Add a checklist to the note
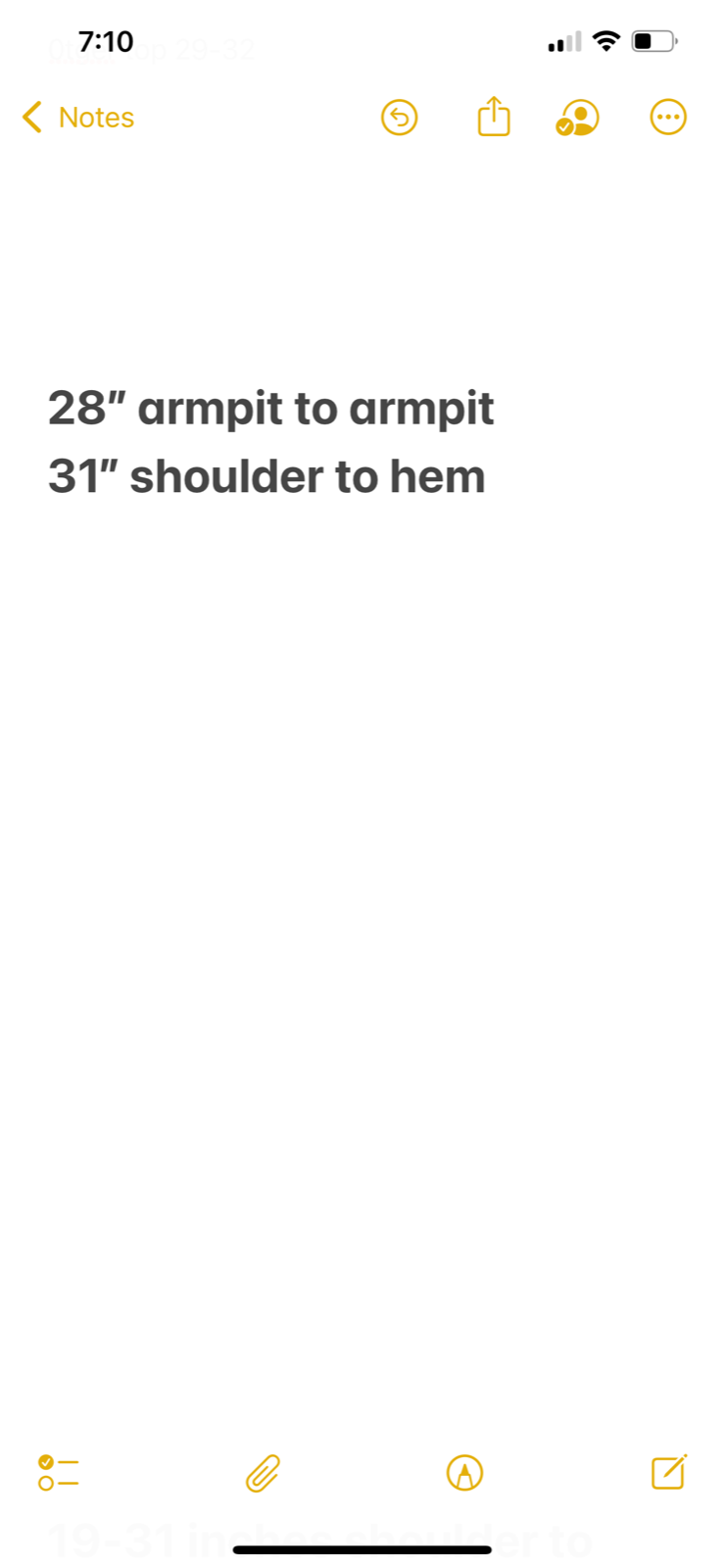The height and width of the screenshot is (1568, 724). [58, 1472]
